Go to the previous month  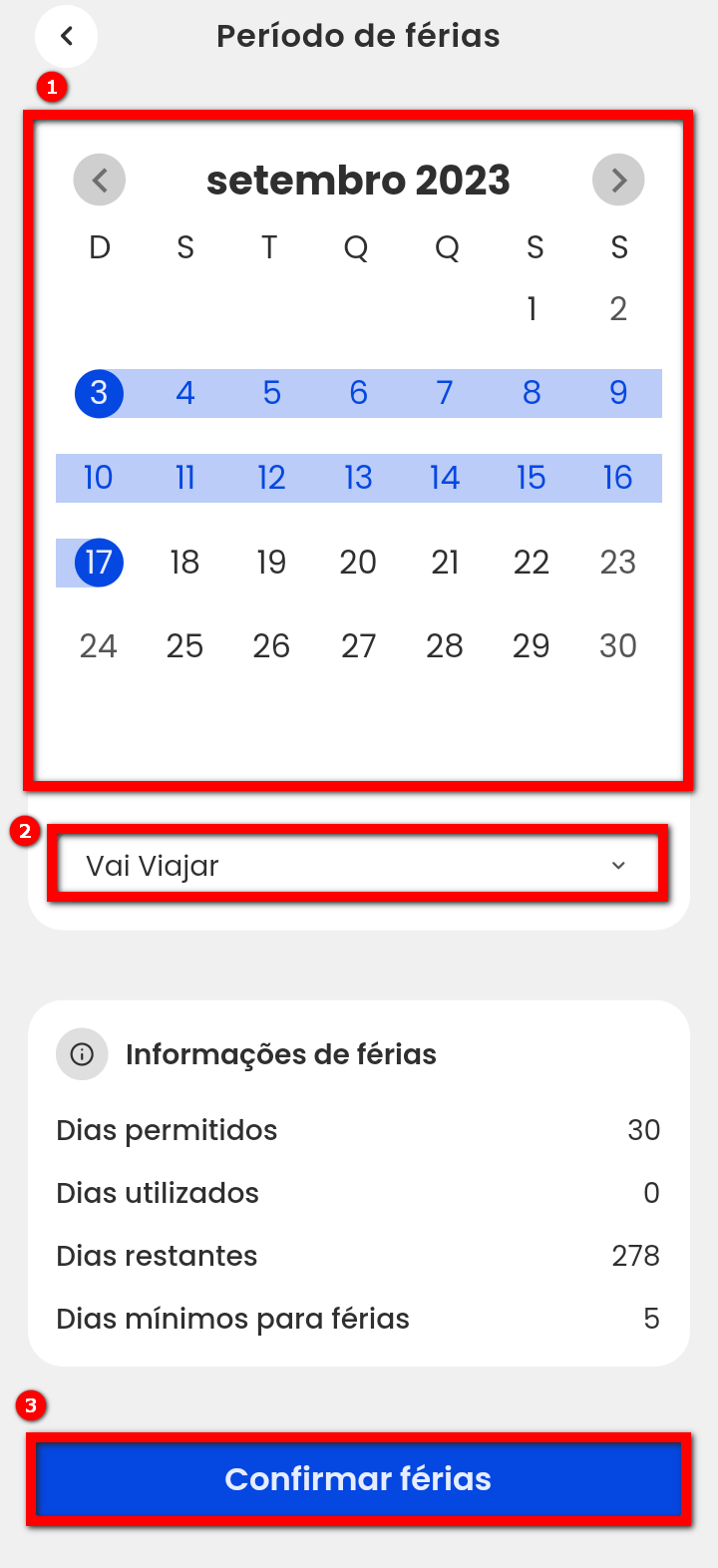point(100,181)
